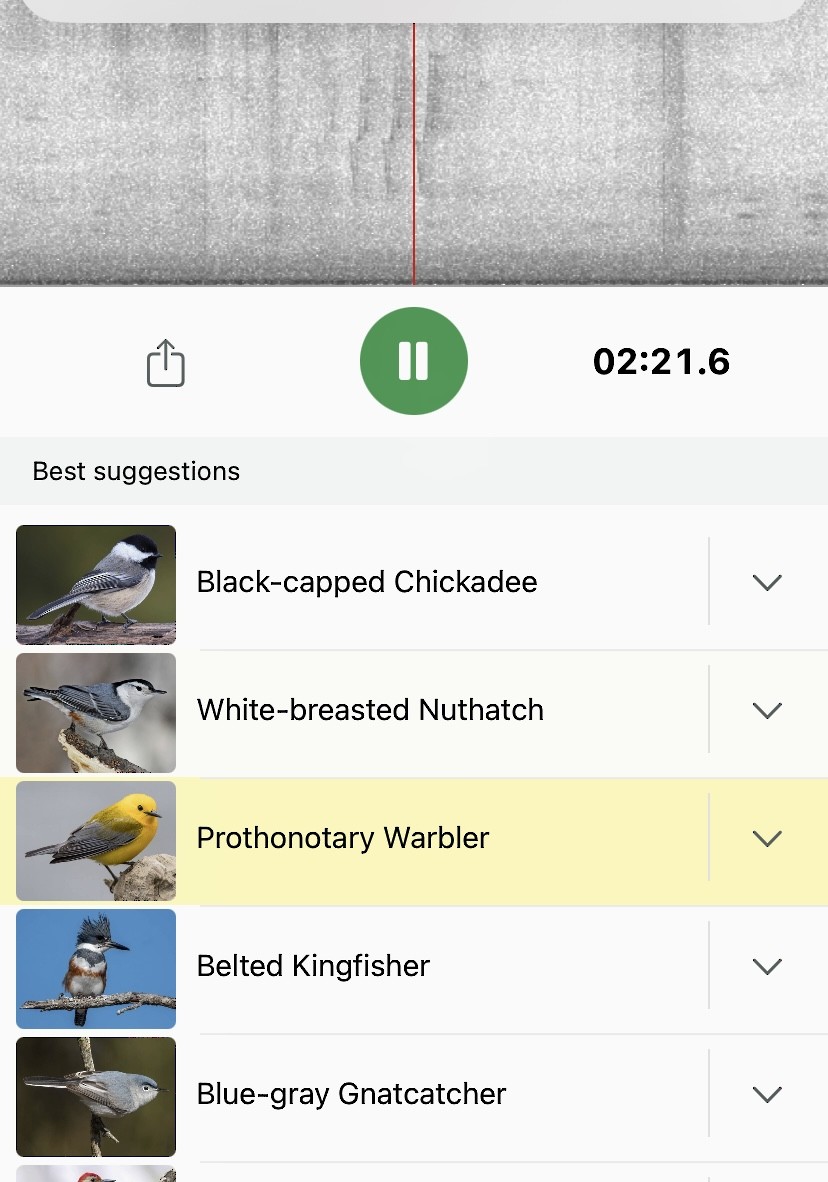Expand details for Prothonotary Warbler
This screenshot has height=1182, width=828.
[767, 838]
